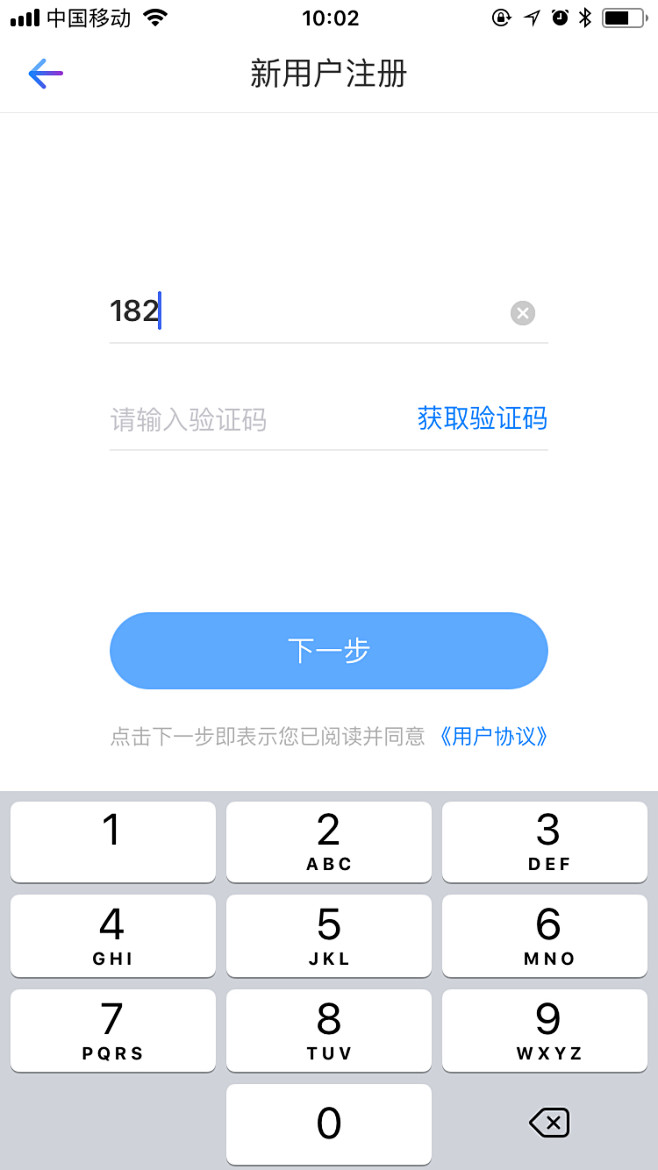Go back using the blue arrow
The width and height of the screenshot is (658, 1170).
coord(46,74)
